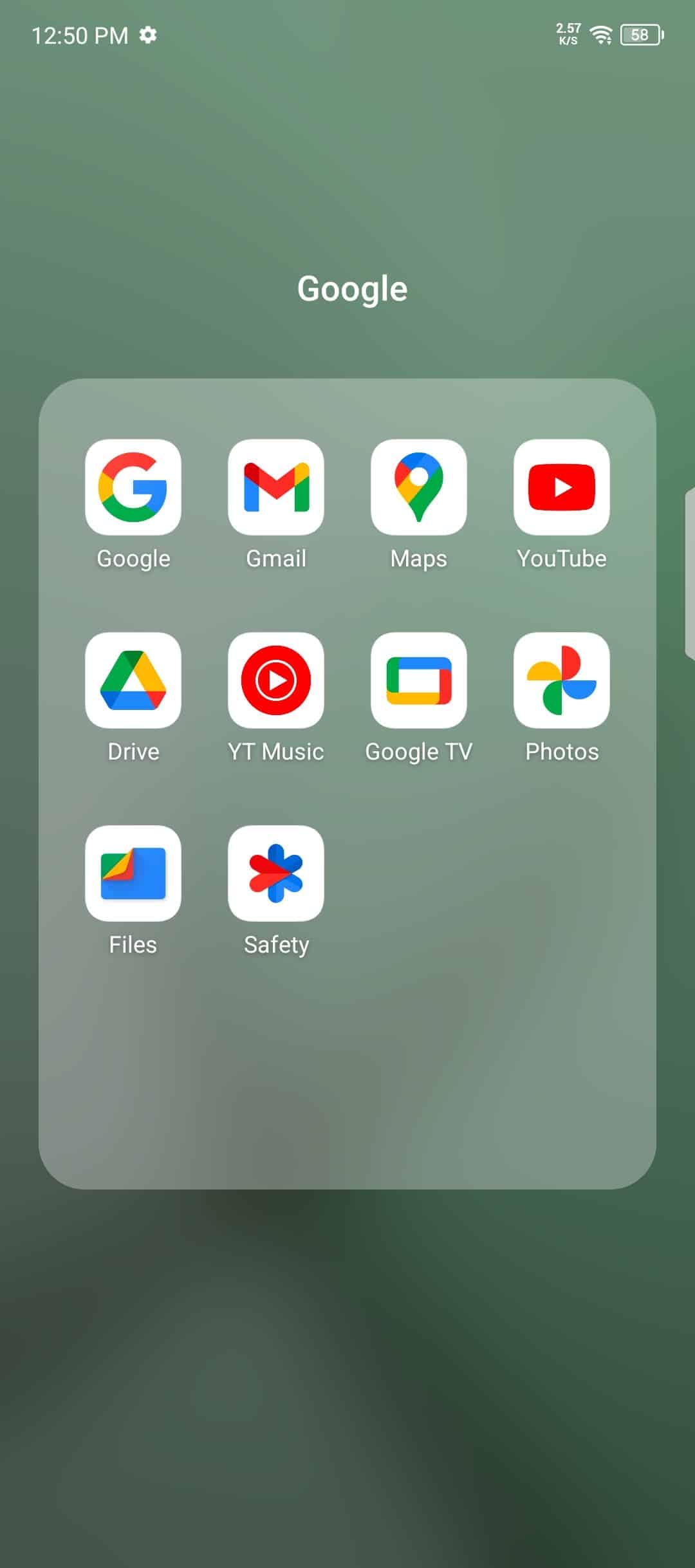Screen dimensions: 695x1568
Task: Tap the Google folder title to rename
Action: tap(352, 289)
